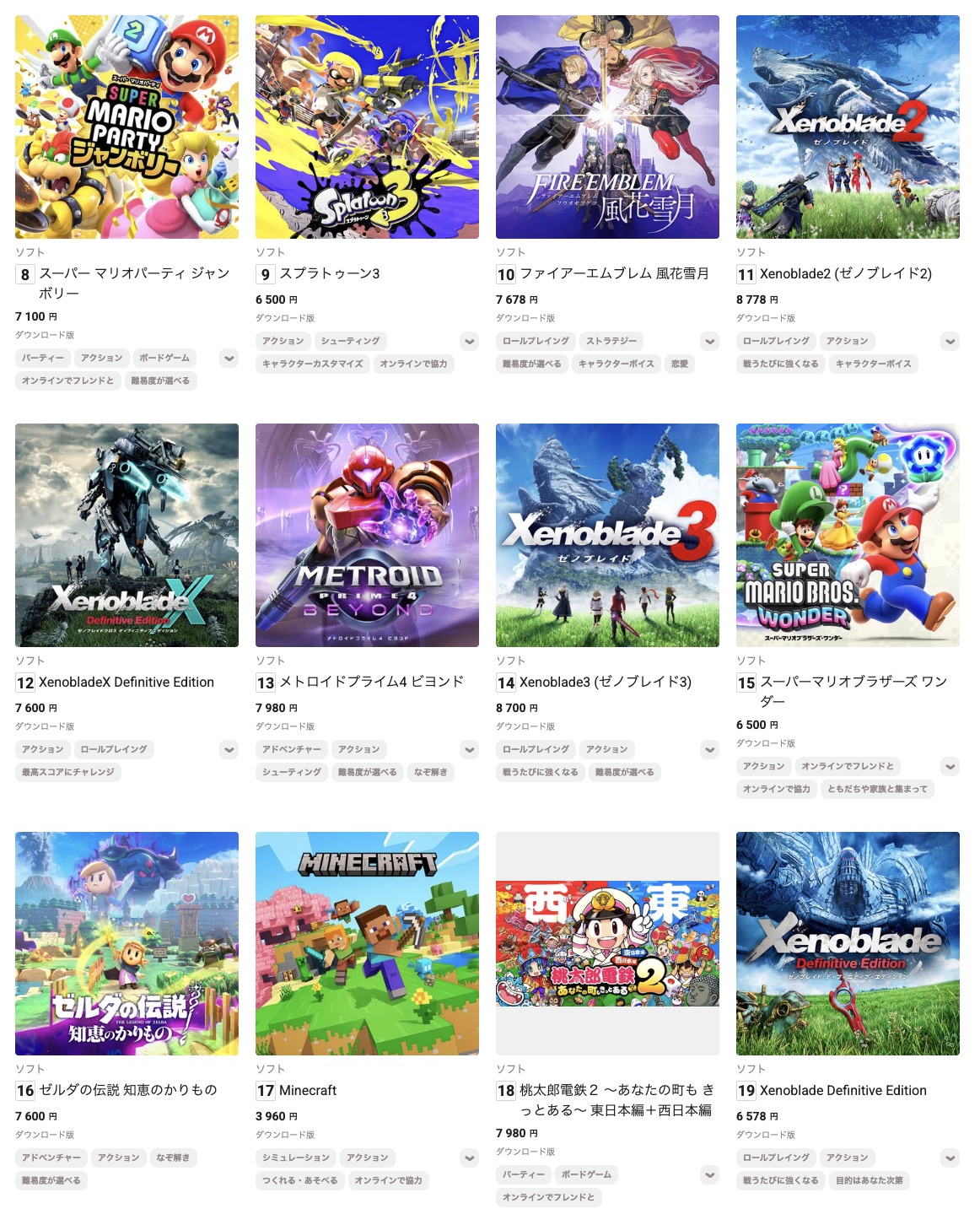Select シミュレーション tag under Minecraft

(296, 1158)
